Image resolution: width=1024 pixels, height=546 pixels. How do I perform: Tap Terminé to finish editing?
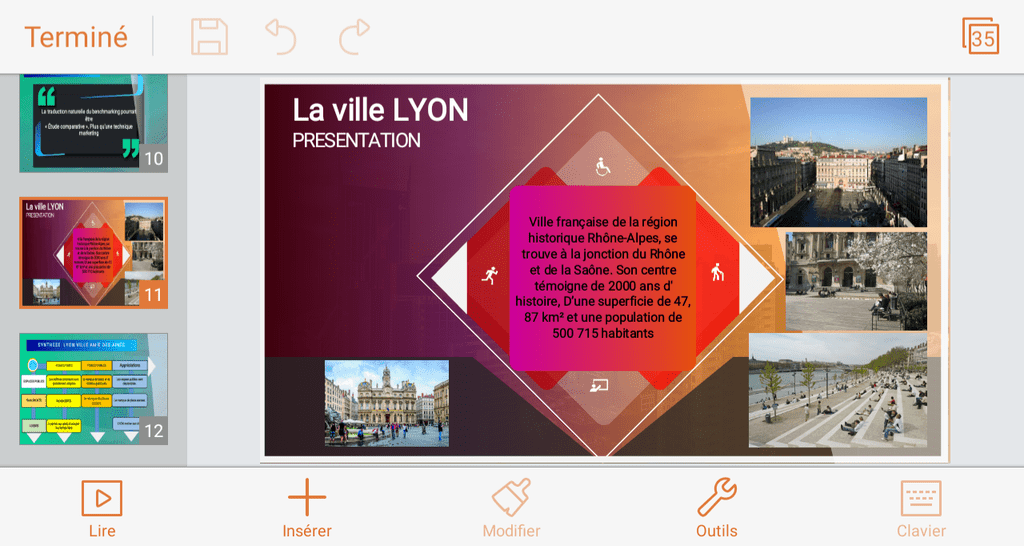[x=76, y=37]
